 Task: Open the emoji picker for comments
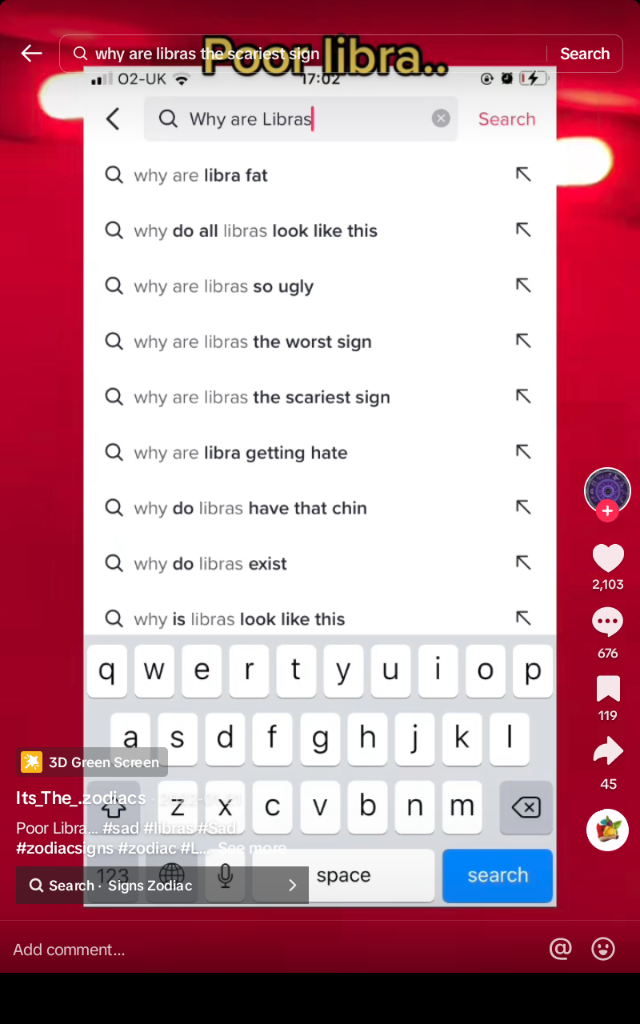[x=603, y=949]
